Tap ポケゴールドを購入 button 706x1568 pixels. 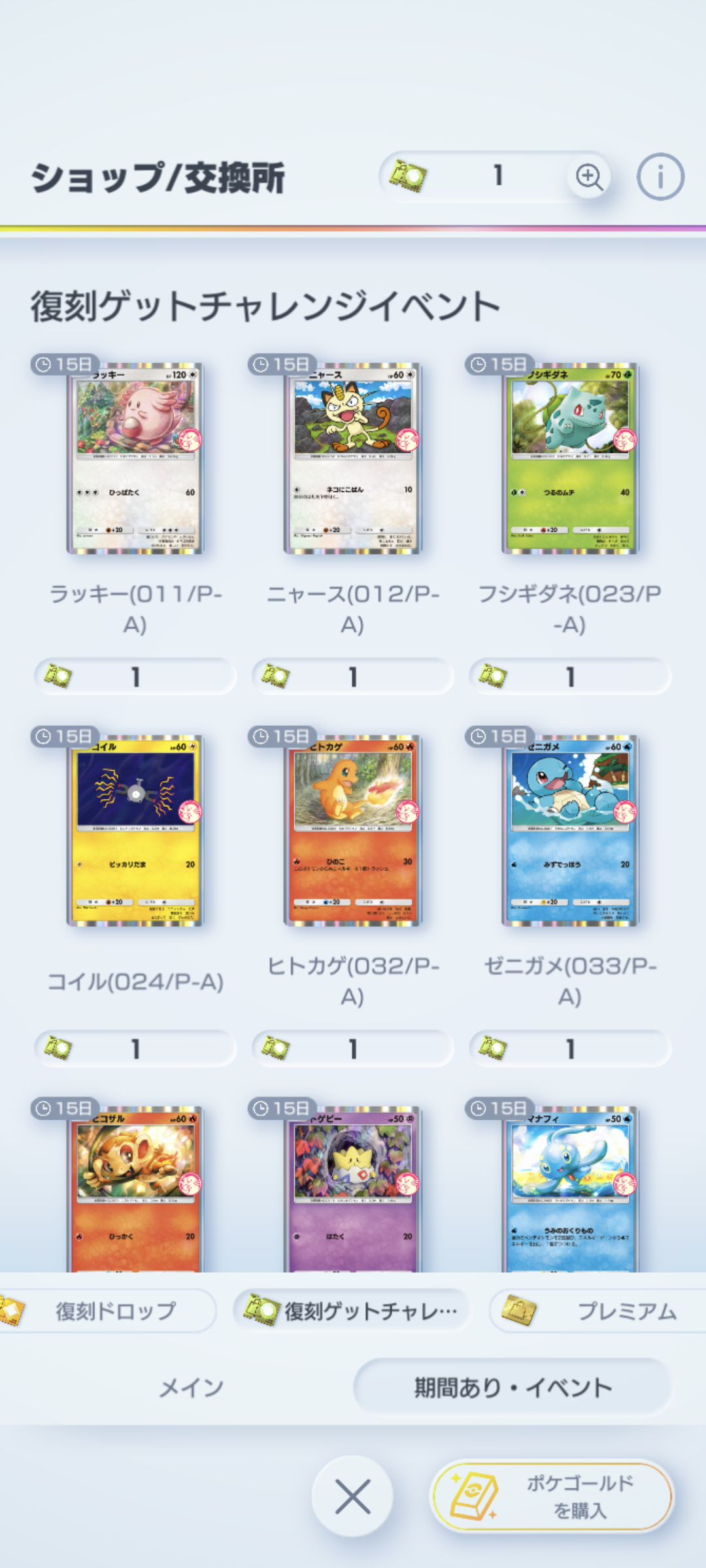553,1496
